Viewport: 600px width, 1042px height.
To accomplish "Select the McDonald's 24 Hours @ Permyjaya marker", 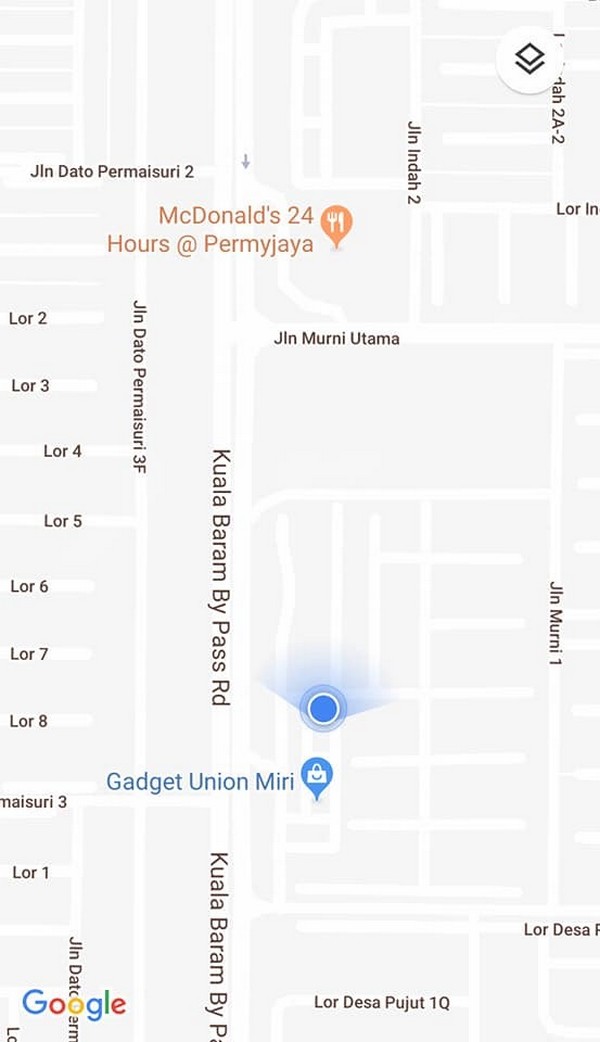I will pyautogui.click(x=337, y=224).
